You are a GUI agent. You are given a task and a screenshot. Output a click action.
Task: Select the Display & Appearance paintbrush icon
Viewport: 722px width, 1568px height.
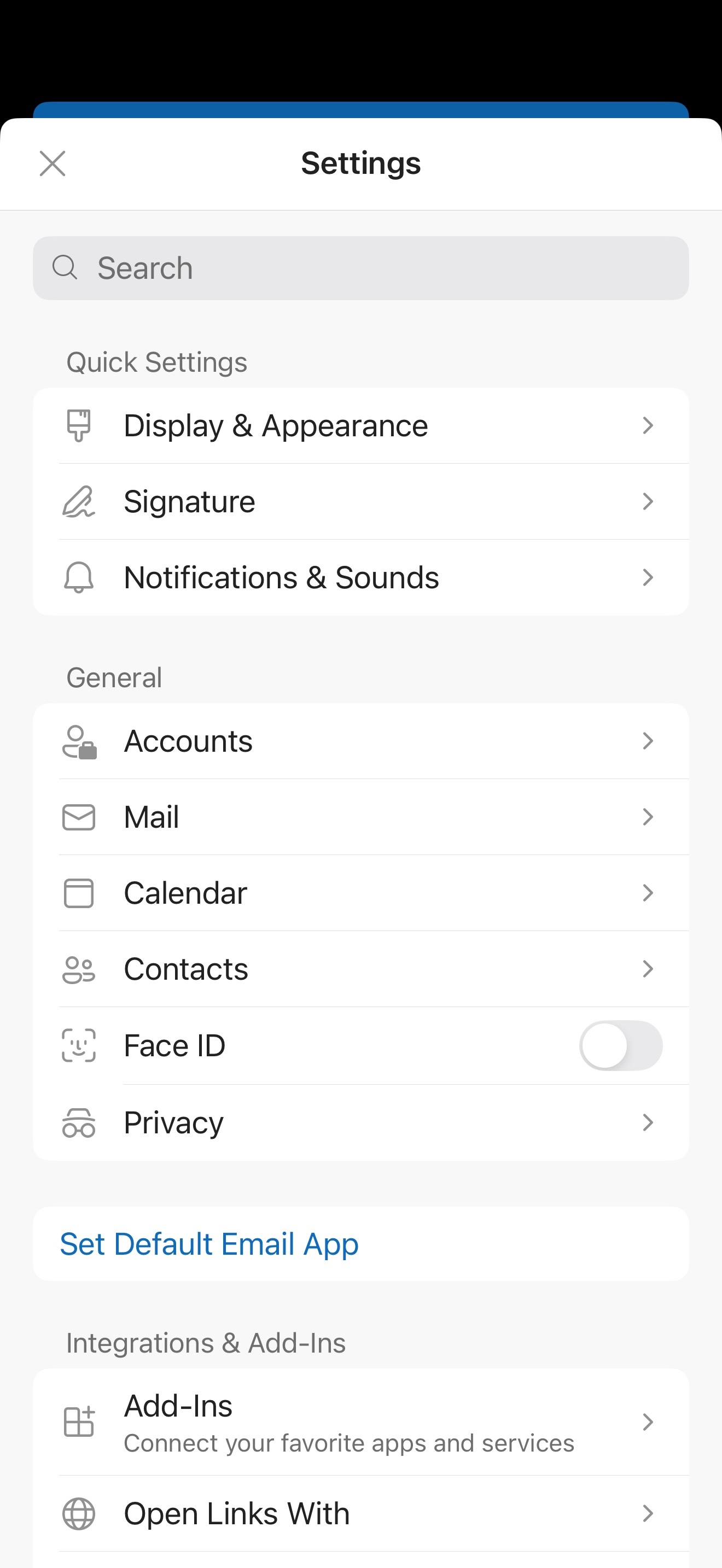click(x=79, y=425)
